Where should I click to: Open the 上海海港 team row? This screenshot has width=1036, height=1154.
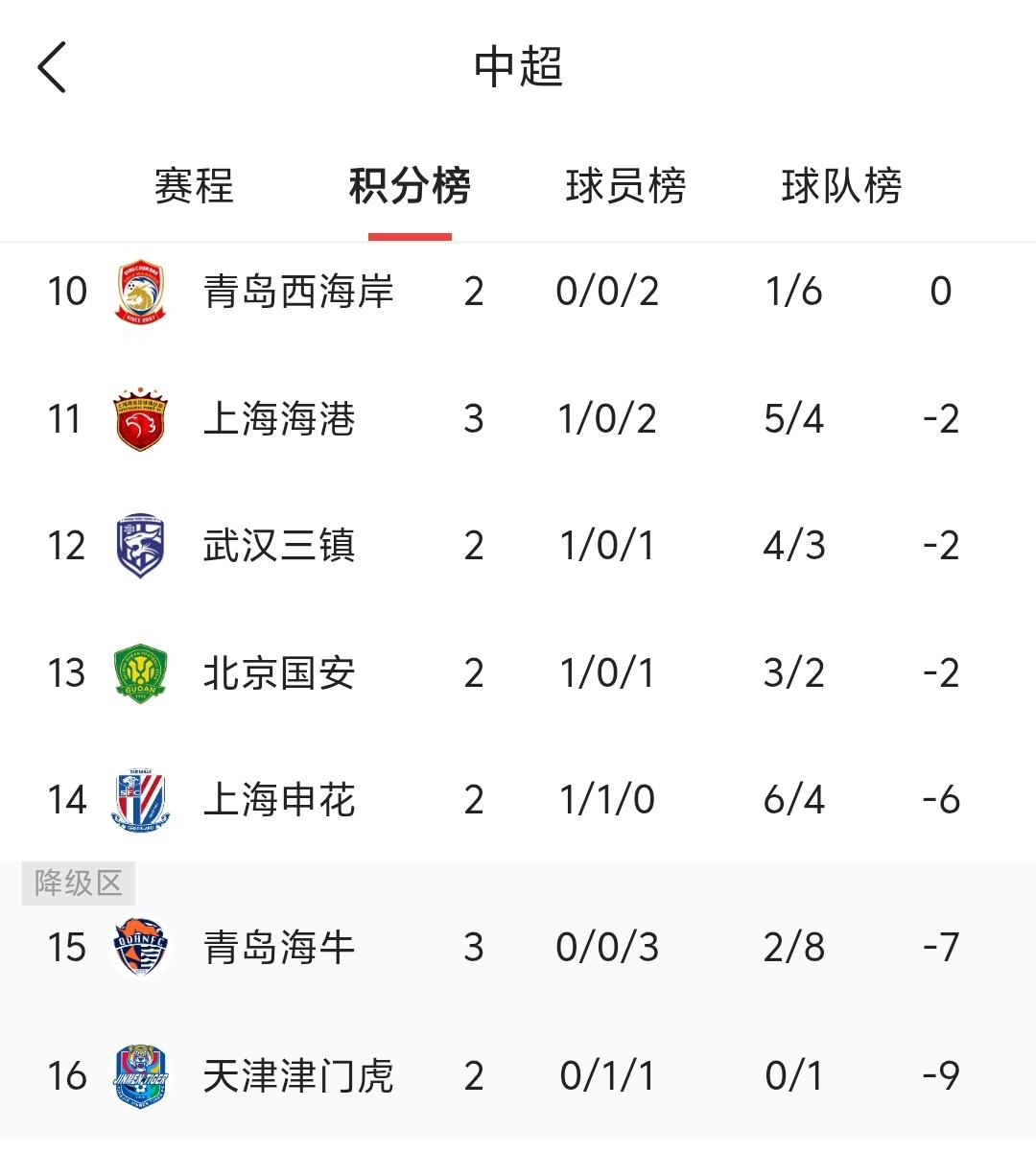518,419
